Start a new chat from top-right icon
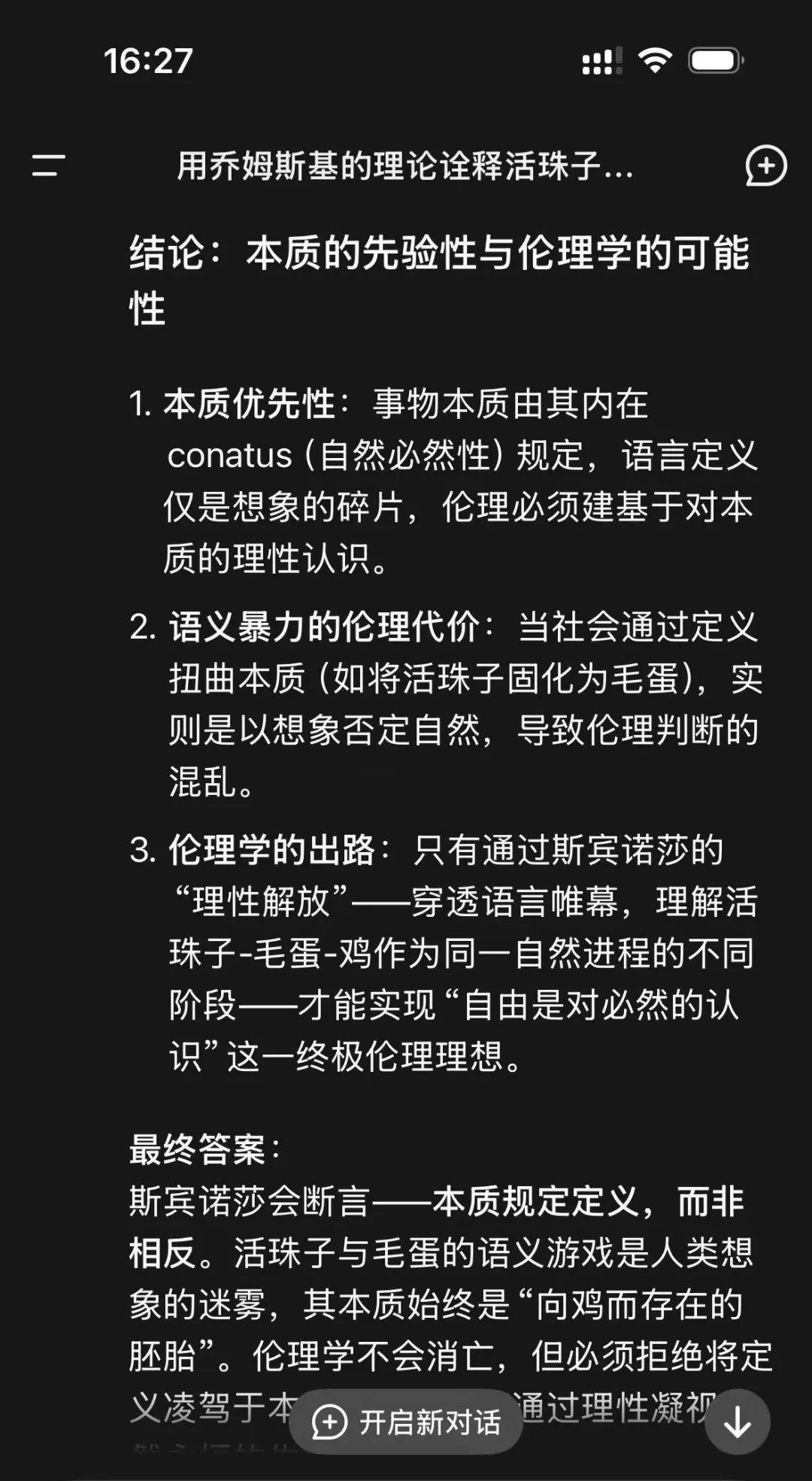The height and width of the screenshot is (1481, 812). click(765, 165)
